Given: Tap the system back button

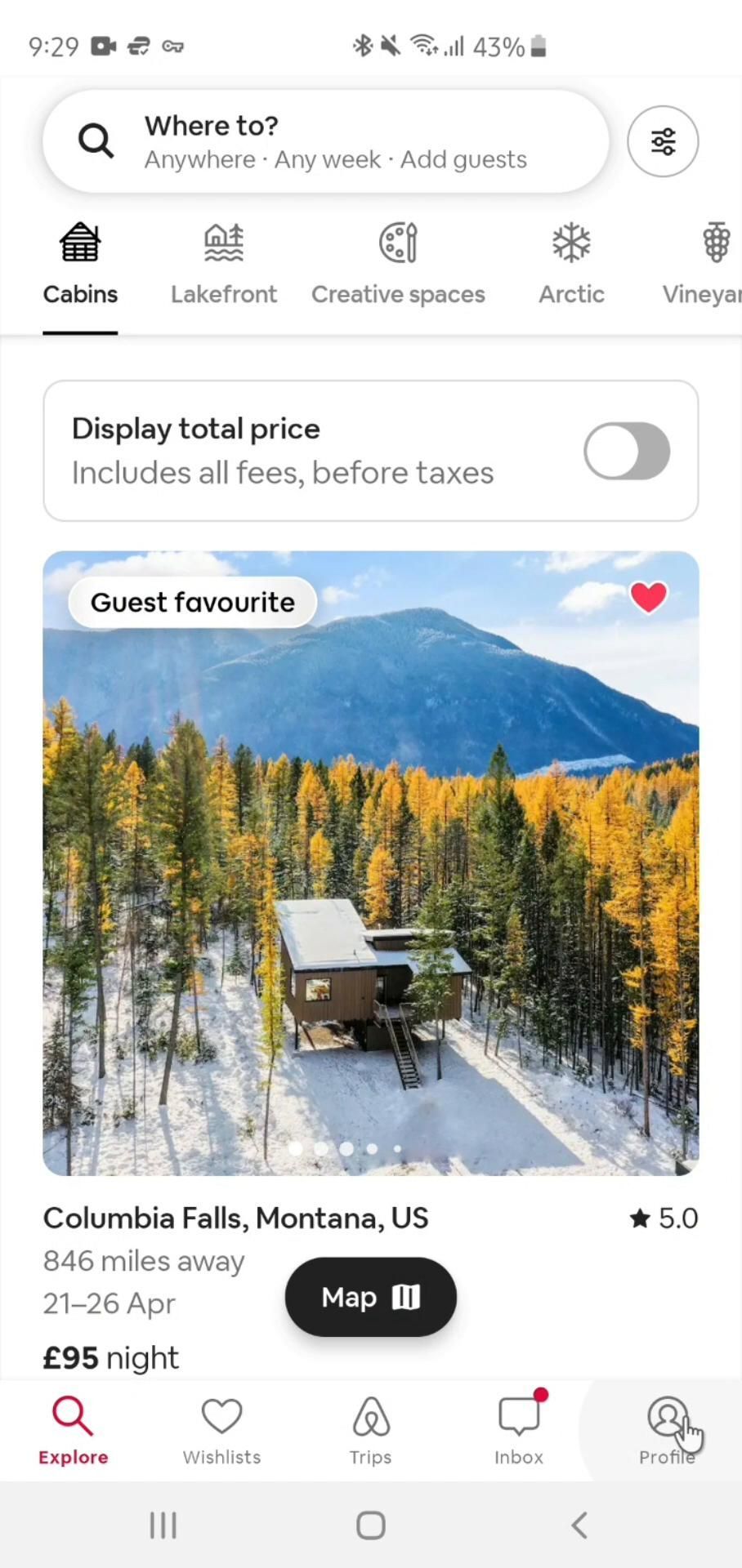Looking at the screenshot, I should [x=579, y=1525].
